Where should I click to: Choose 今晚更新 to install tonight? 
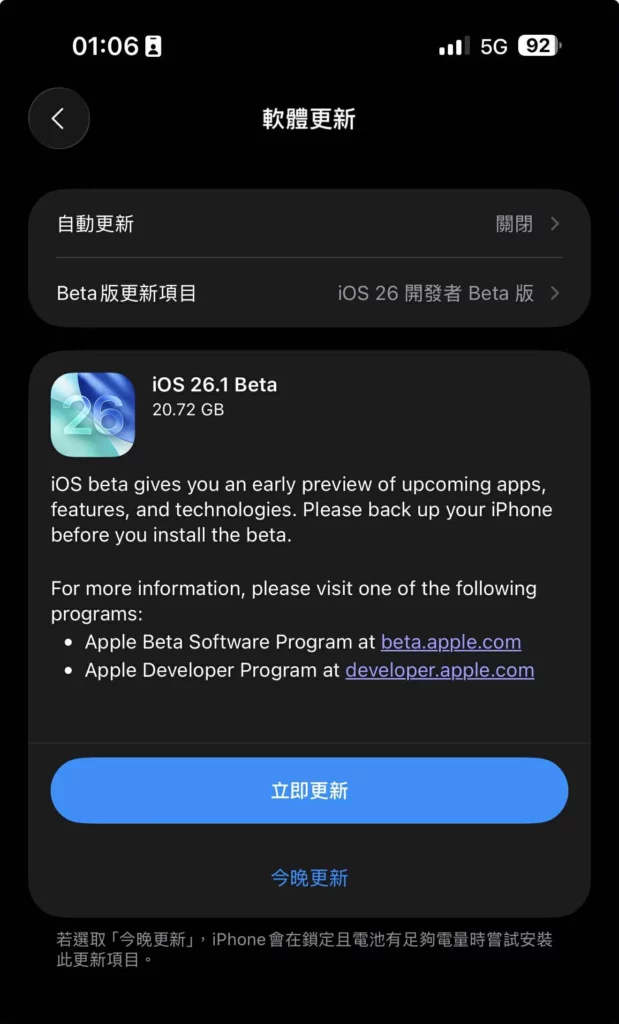(309, 878)
